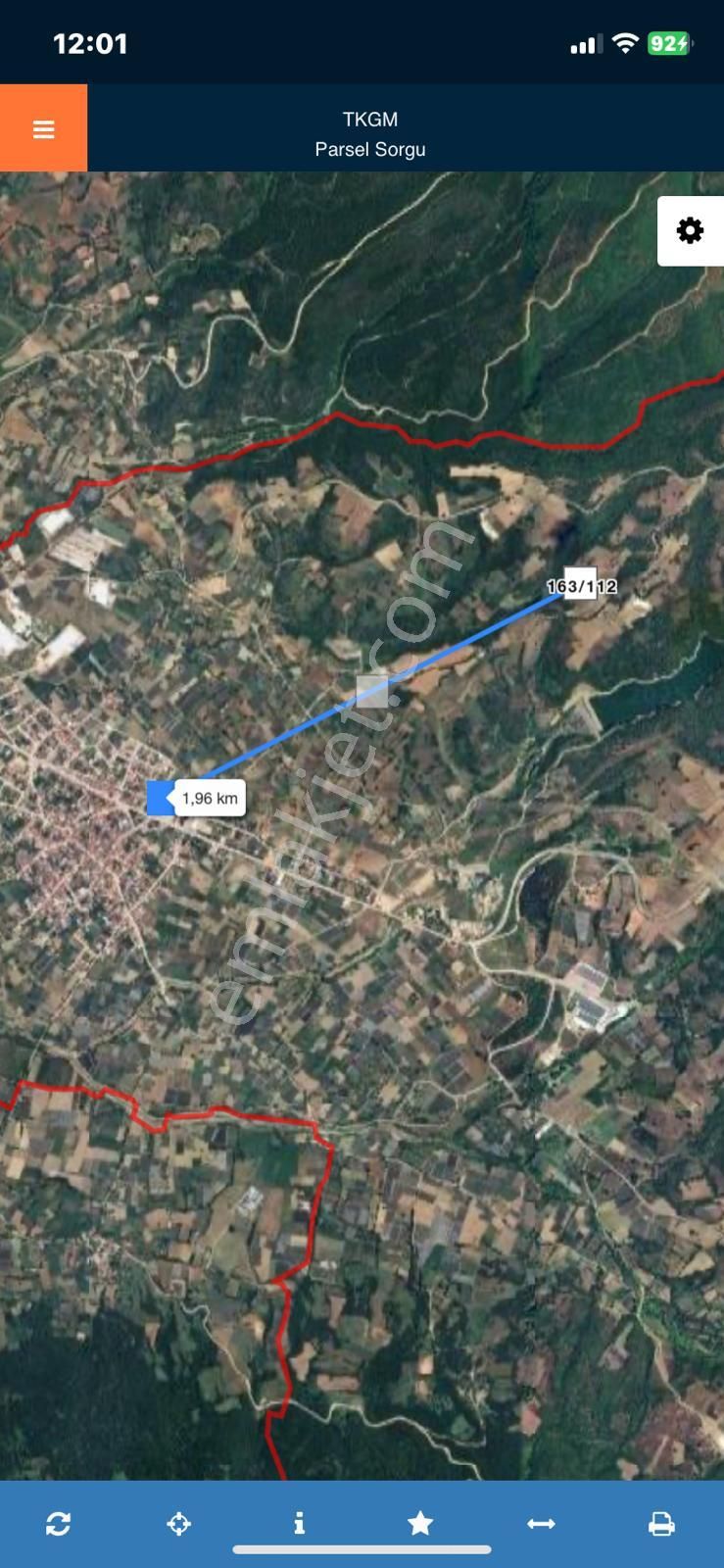Open parcel info with the i icon
724x1568 pixels.
299,1523
